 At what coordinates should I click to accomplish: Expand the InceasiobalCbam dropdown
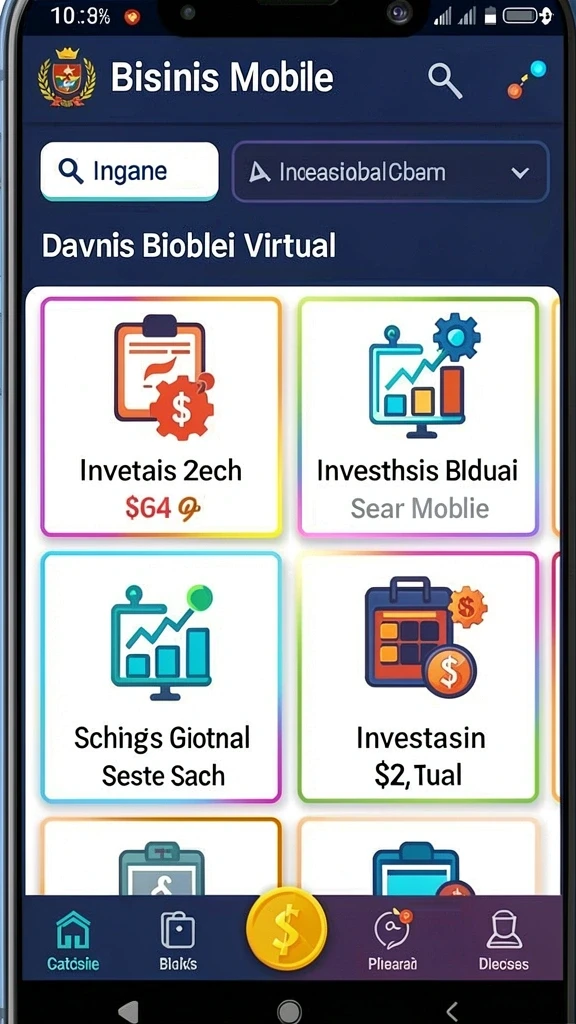click(391, 172)
